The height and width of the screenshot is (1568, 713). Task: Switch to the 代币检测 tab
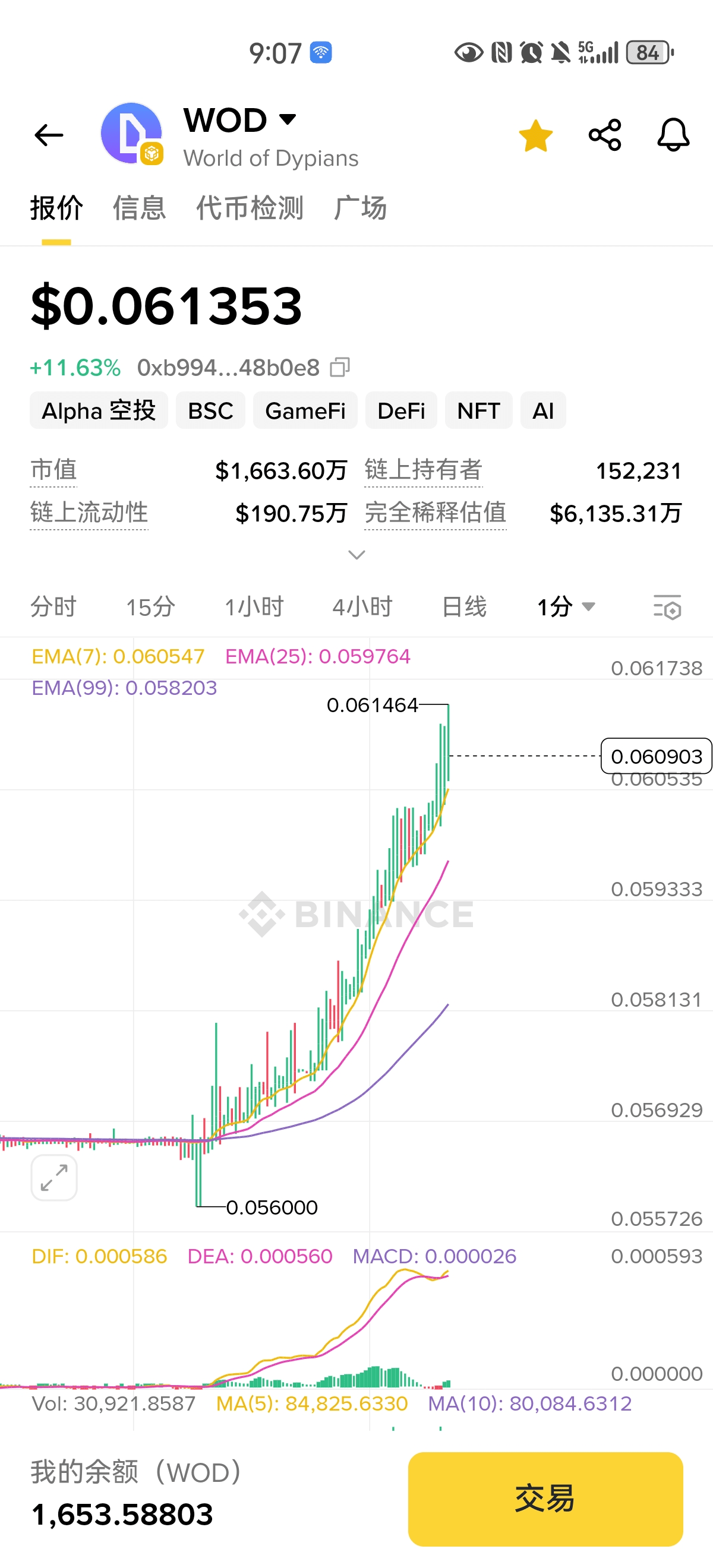(250, 208)
